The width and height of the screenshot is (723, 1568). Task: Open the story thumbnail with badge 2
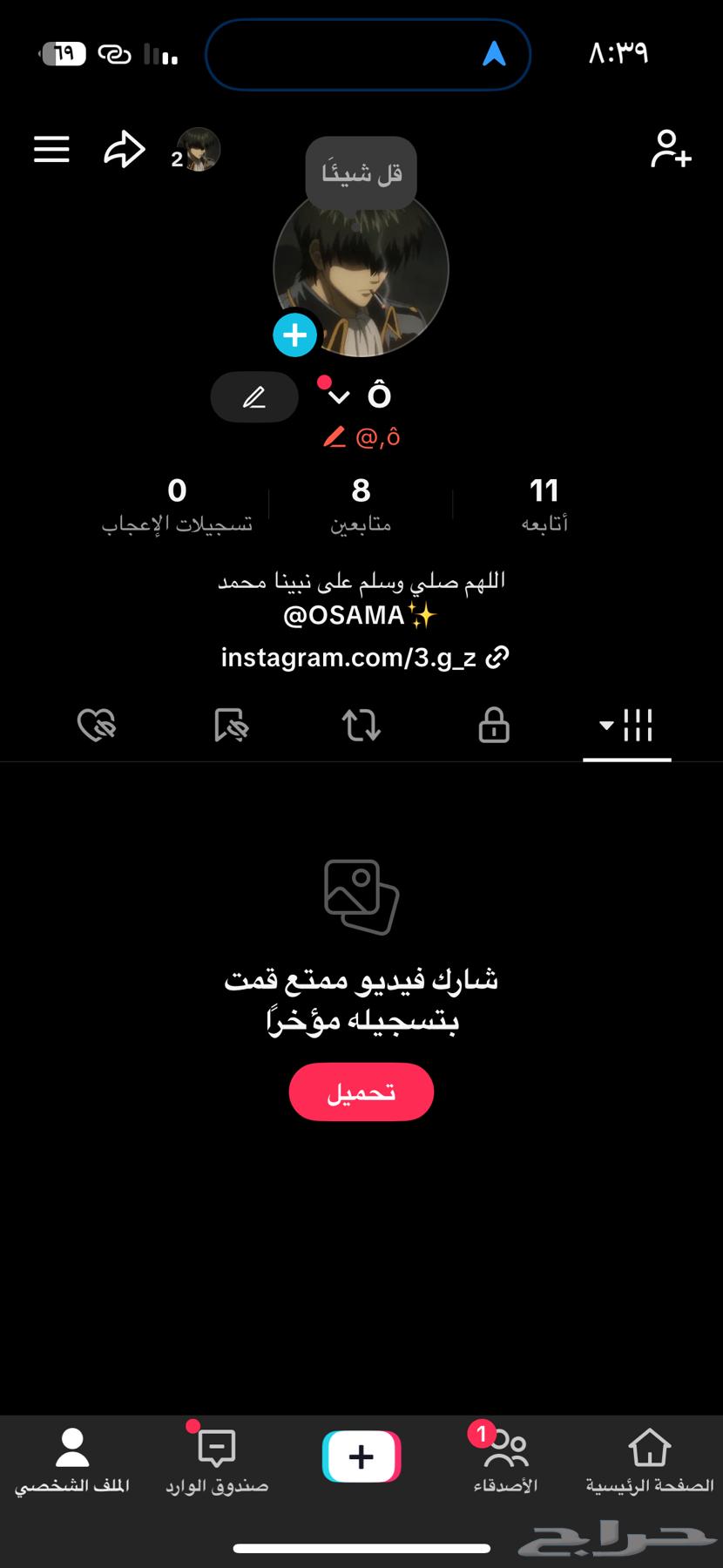click(x=197, y=149)
